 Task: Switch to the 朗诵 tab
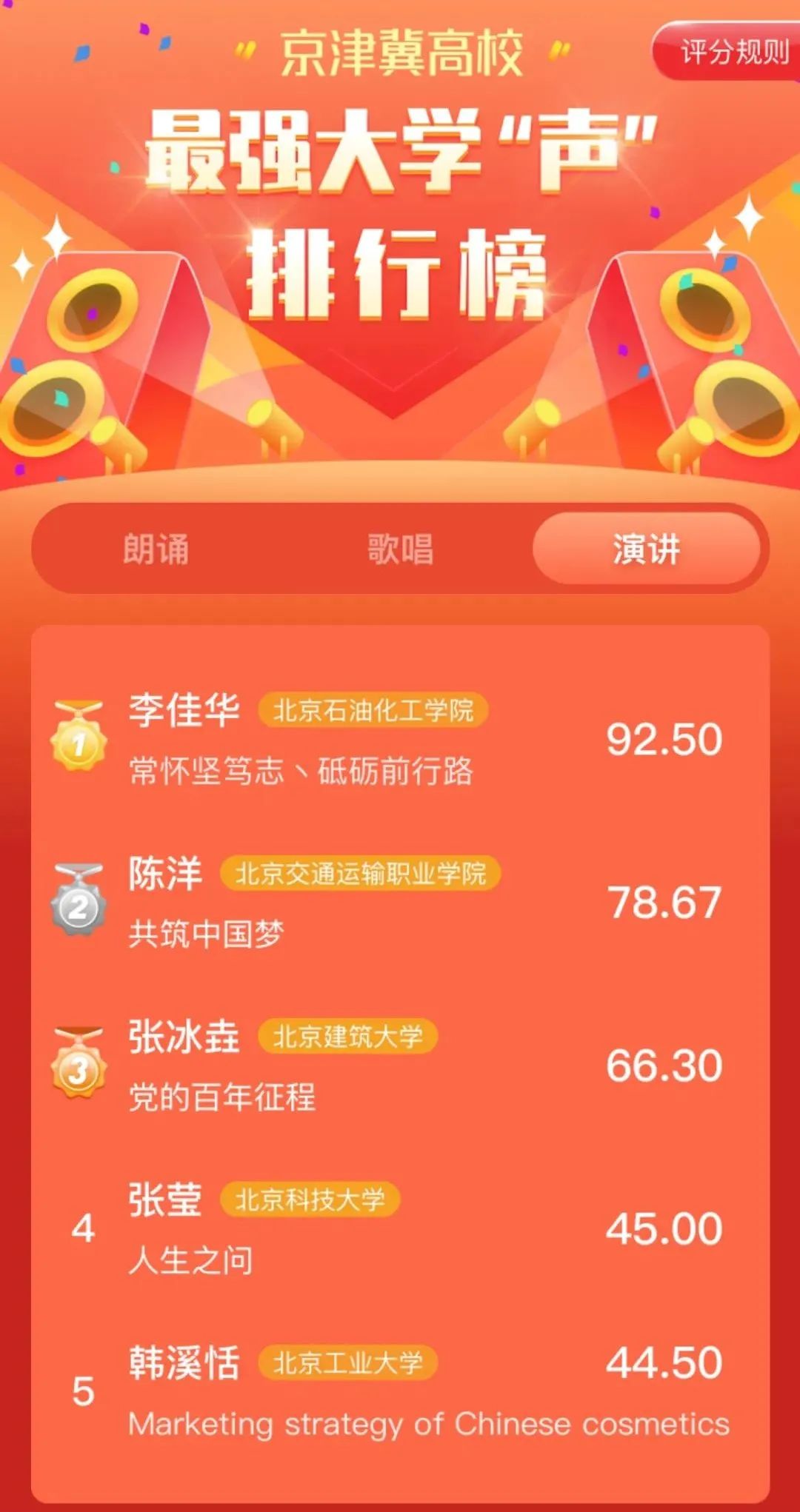coord(156,549)
